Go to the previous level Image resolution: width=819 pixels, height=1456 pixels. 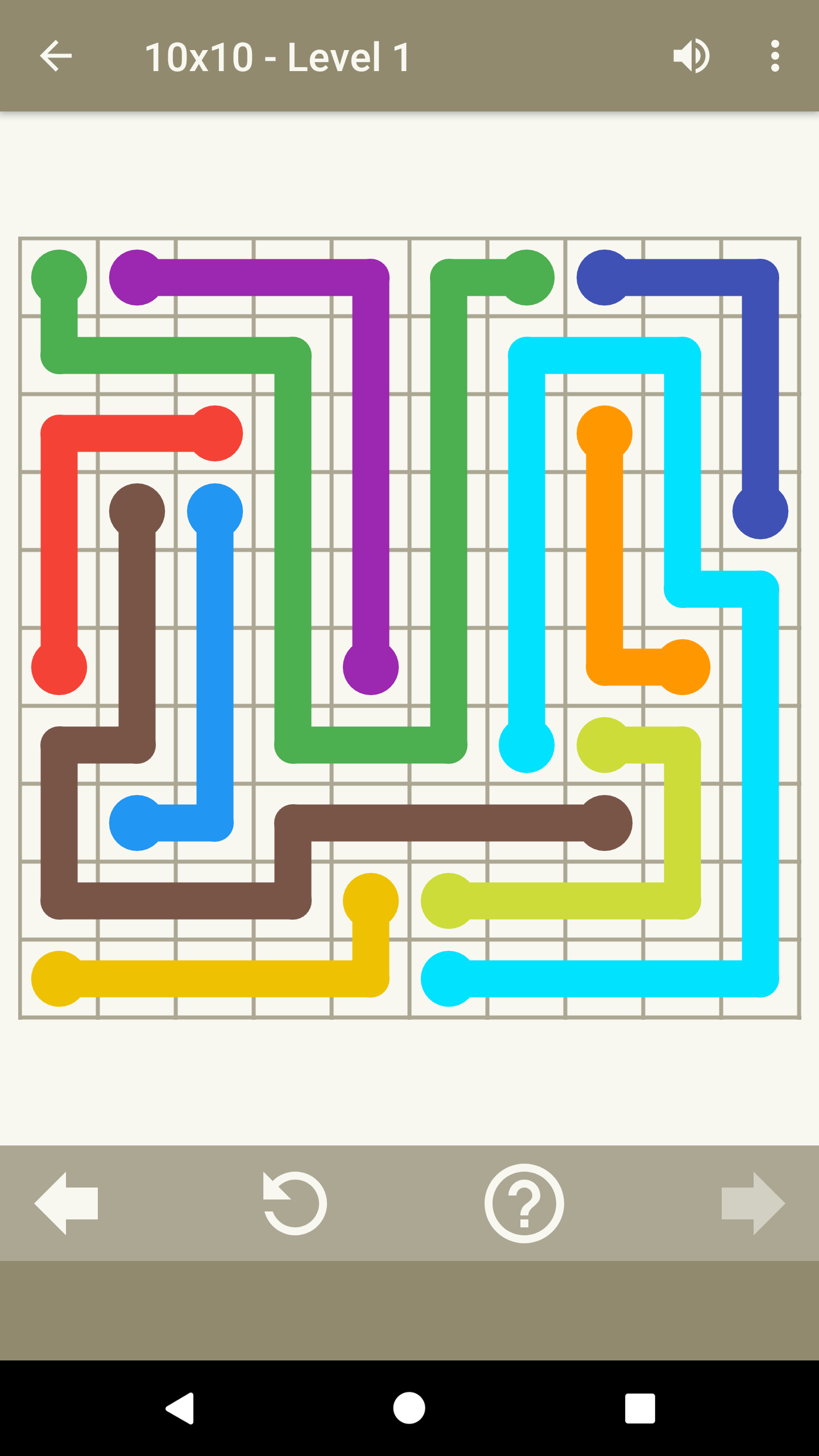click(66, 1203)
